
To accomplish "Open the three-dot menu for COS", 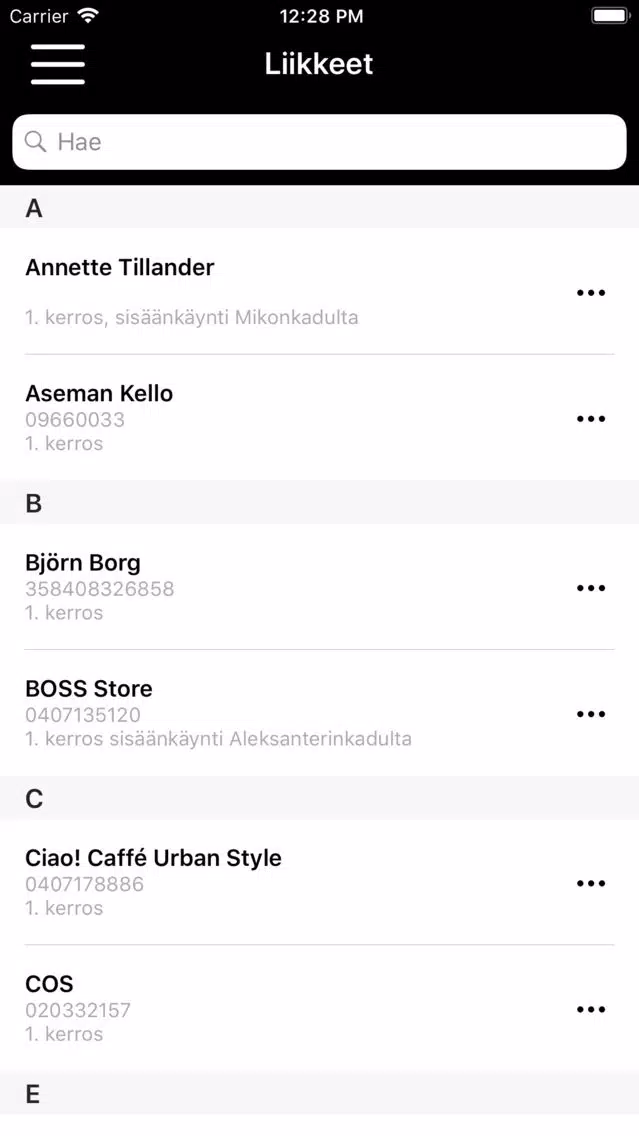I will 590,1009.
